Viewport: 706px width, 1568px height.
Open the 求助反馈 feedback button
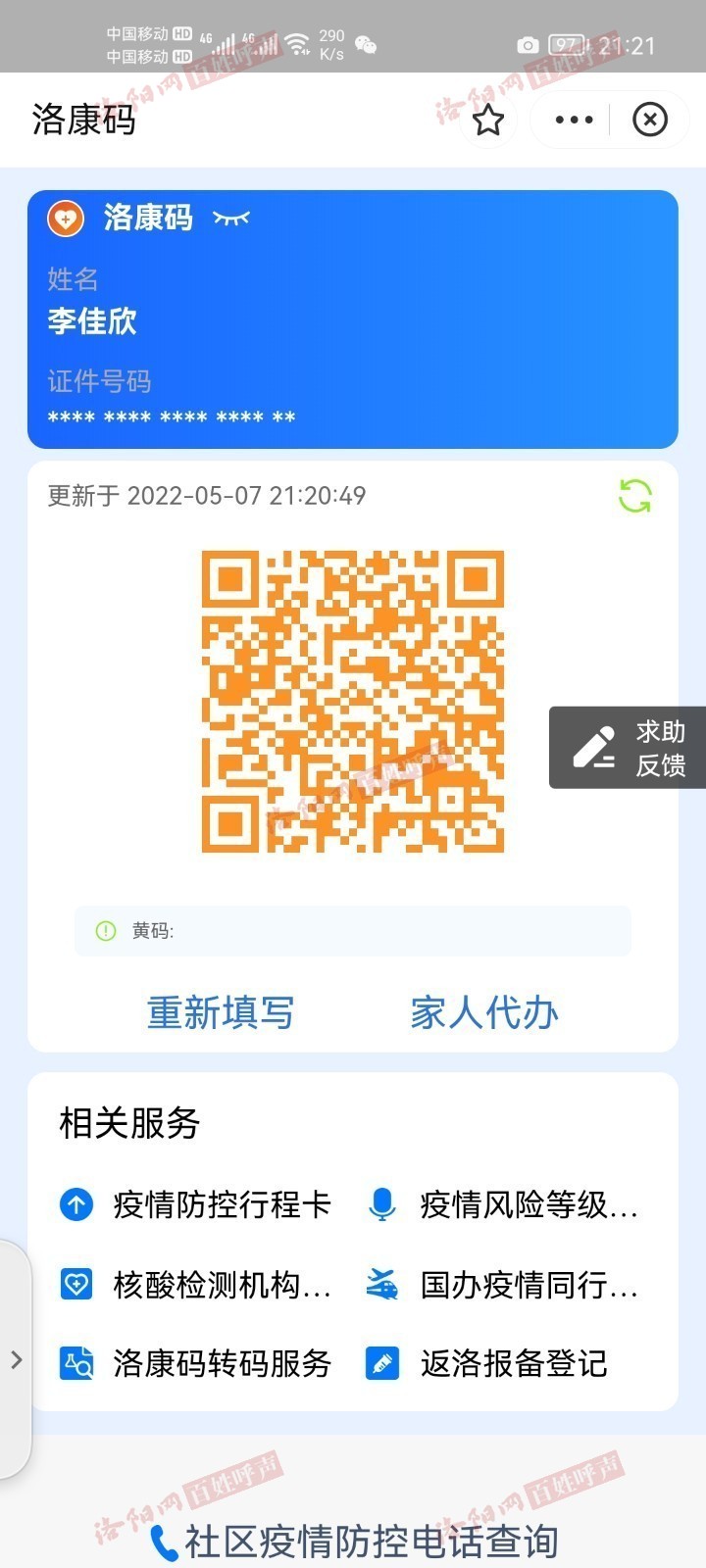click(x=628, y=748)
